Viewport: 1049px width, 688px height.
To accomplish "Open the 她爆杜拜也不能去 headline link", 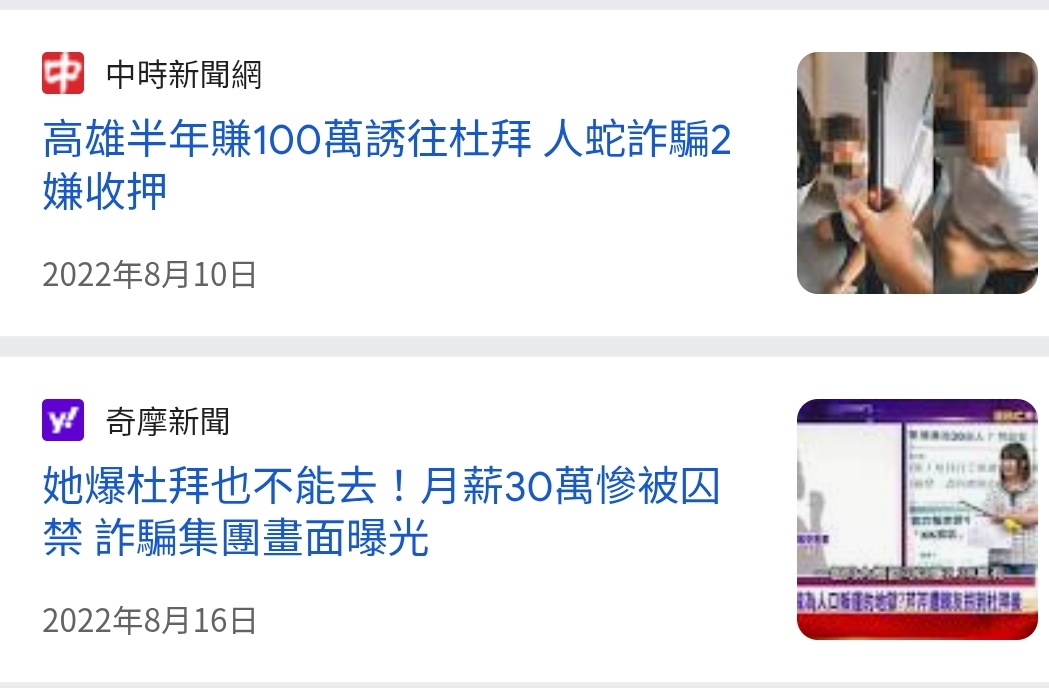I will (x=381, y=513).
